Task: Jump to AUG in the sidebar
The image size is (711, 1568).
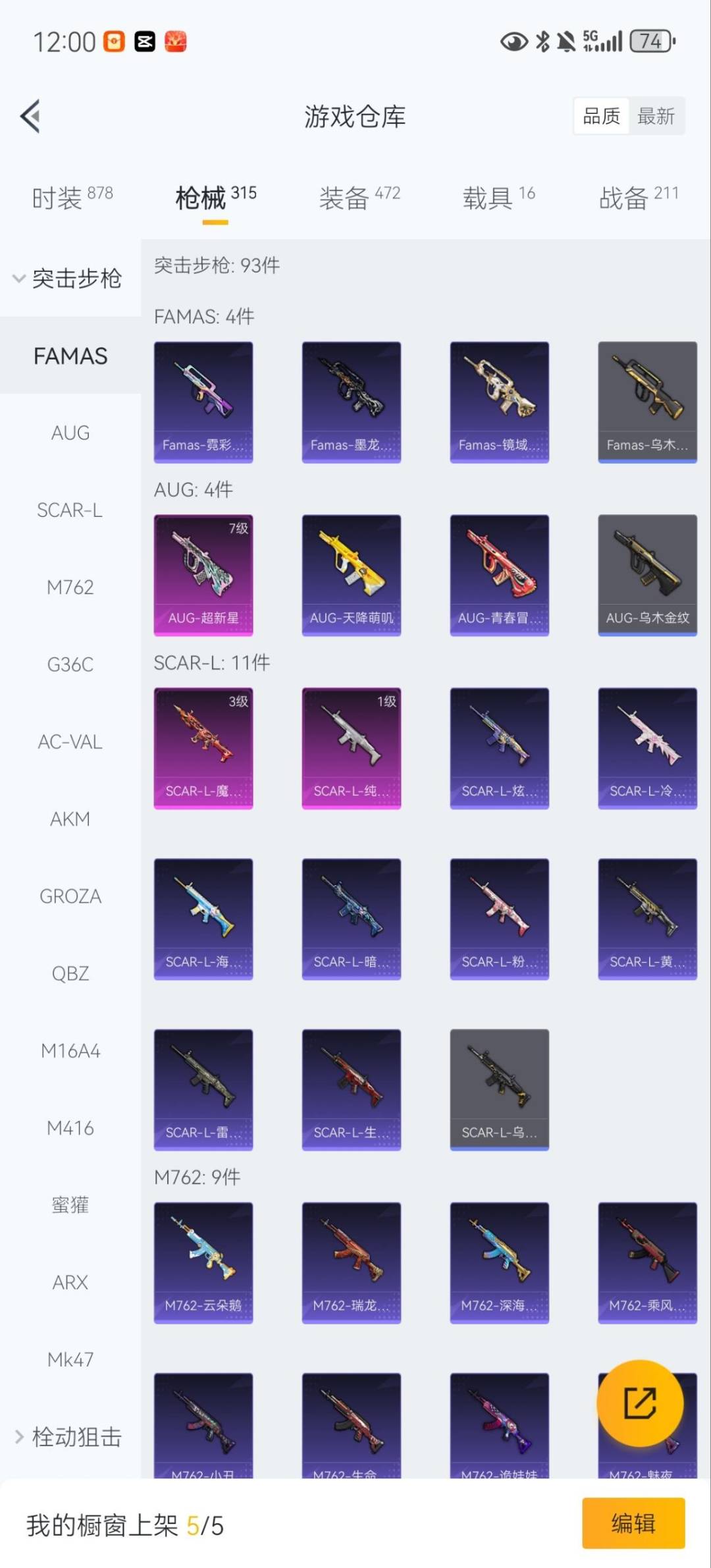Action: point(70,433)
